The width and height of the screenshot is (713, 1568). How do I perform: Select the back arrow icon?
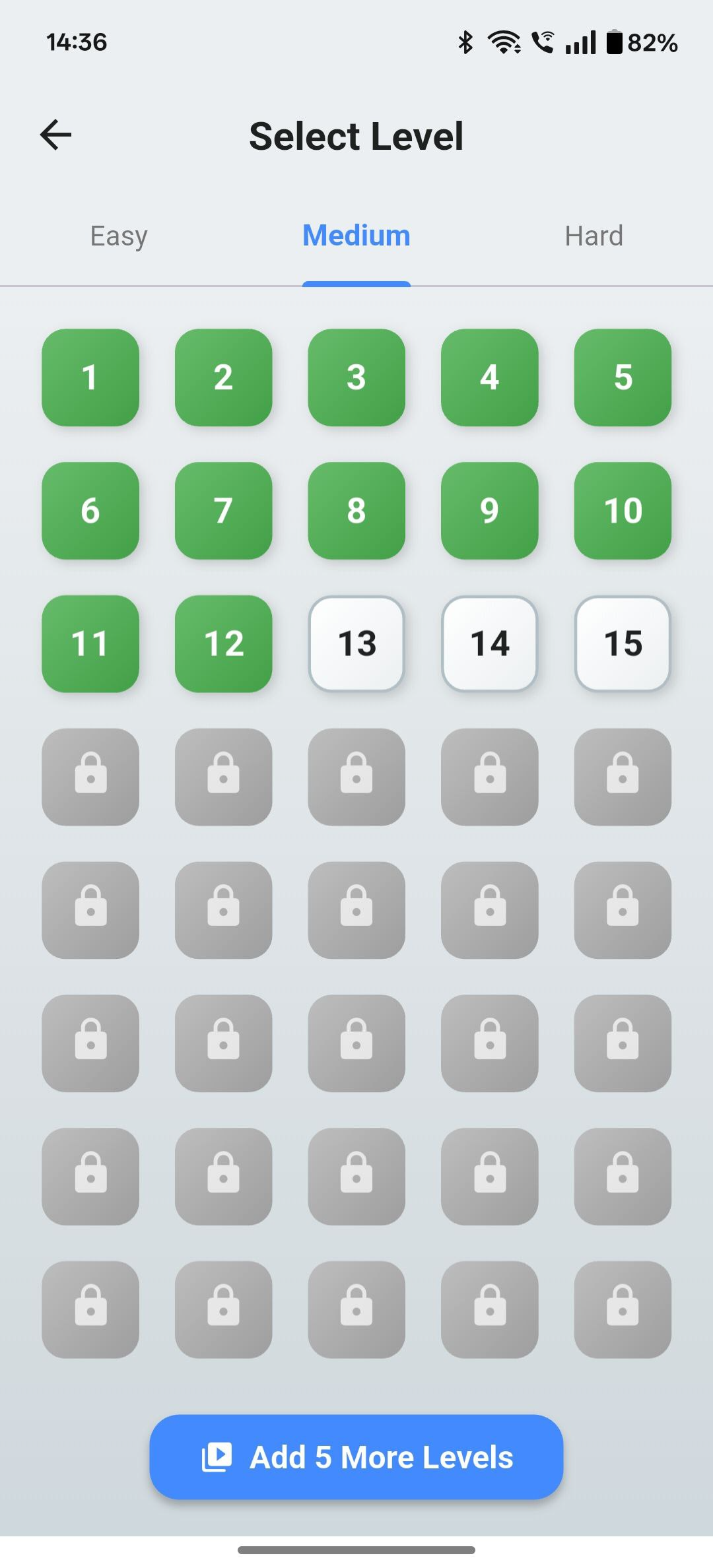[x=55, y=134]
